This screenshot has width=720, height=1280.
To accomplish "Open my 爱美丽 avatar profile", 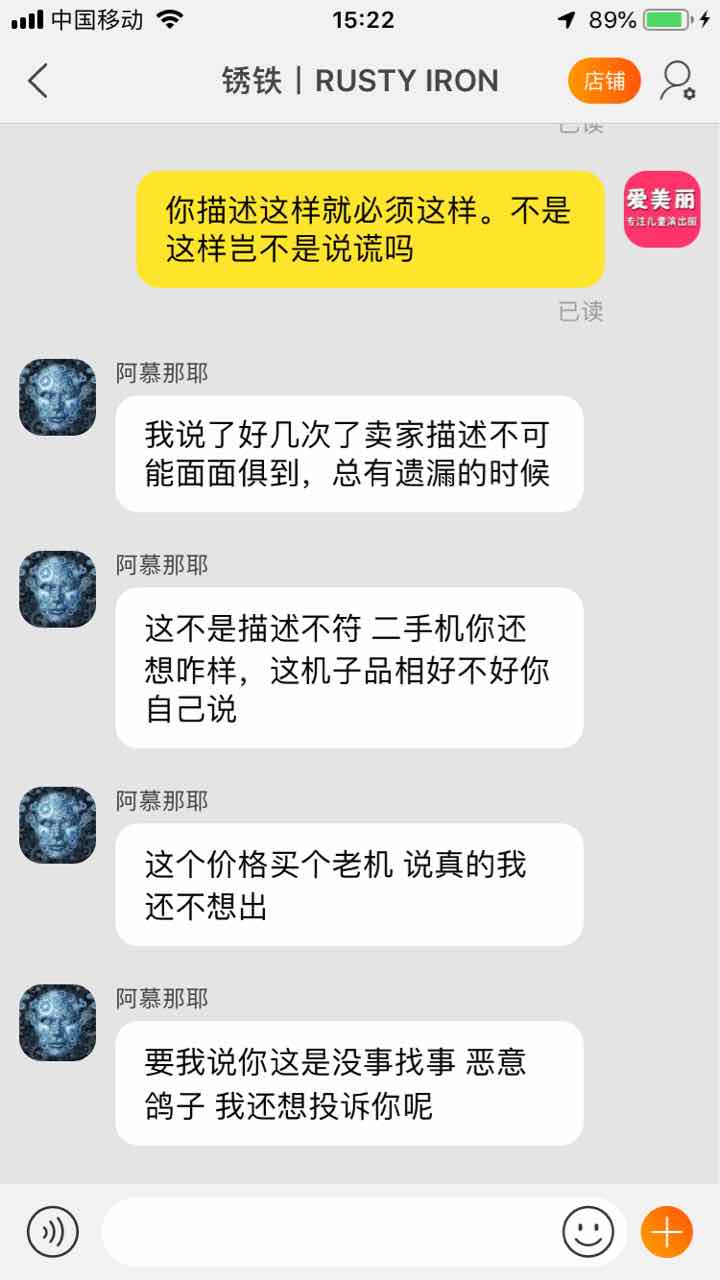I will [x=662, y=209].
